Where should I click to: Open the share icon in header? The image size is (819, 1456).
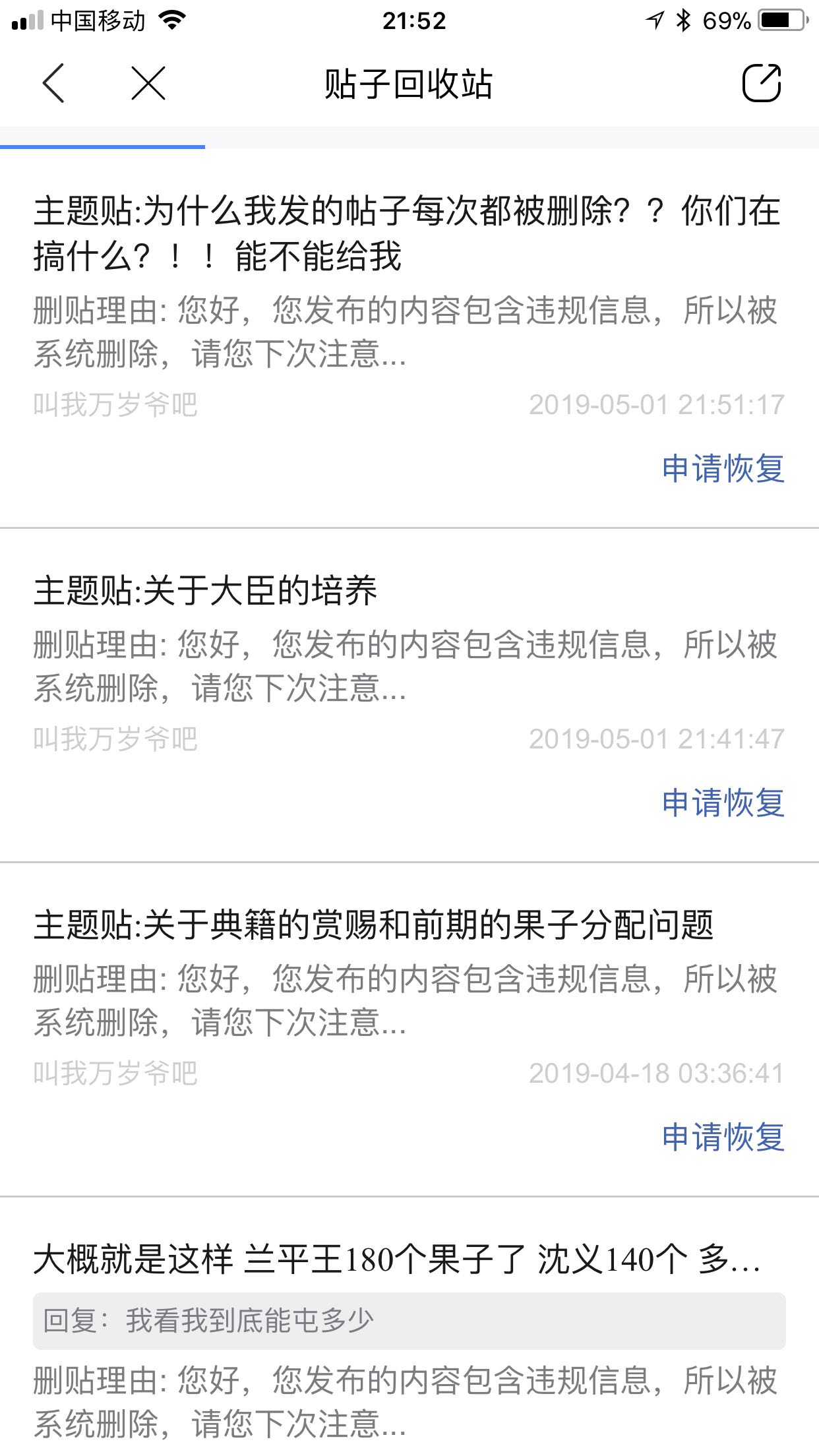pos(762,84)
